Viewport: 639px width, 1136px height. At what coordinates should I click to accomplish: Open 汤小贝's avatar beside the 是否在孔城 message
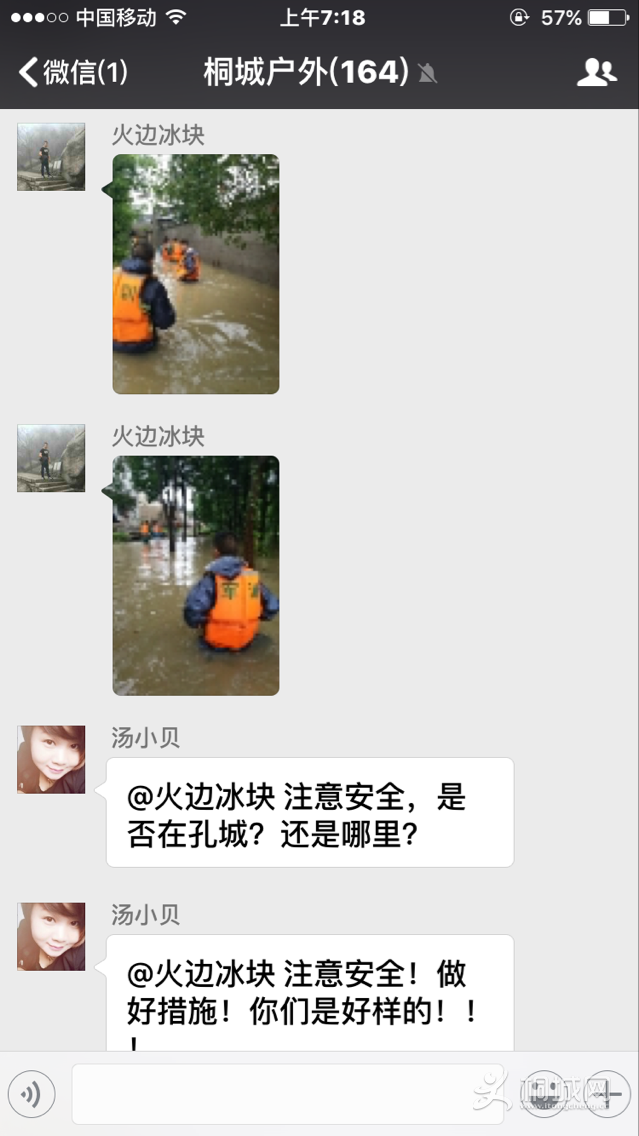pyautogui.click(x=51, y=760)
